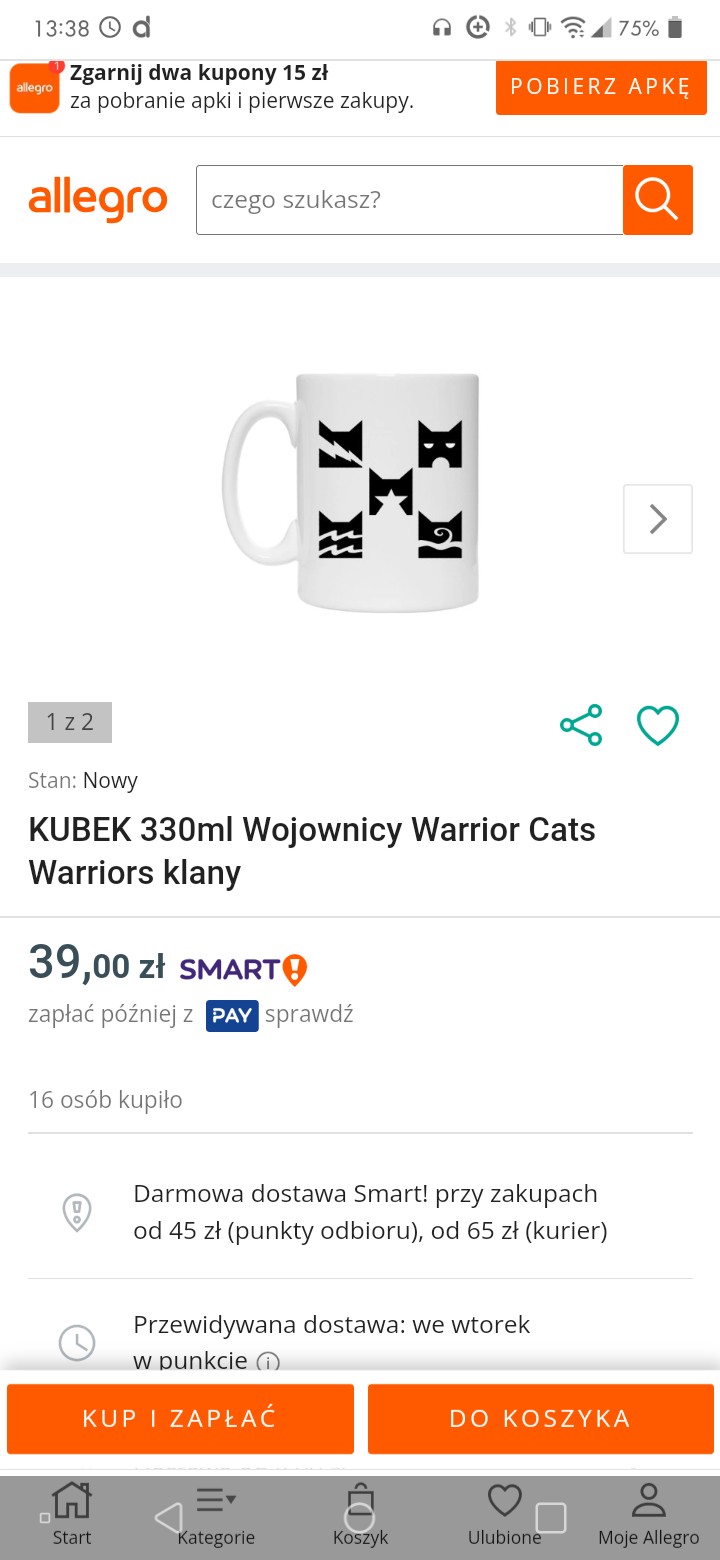Switch to the Ulubione tab
Screen dimensions: 720x1560
point(504,1515)
